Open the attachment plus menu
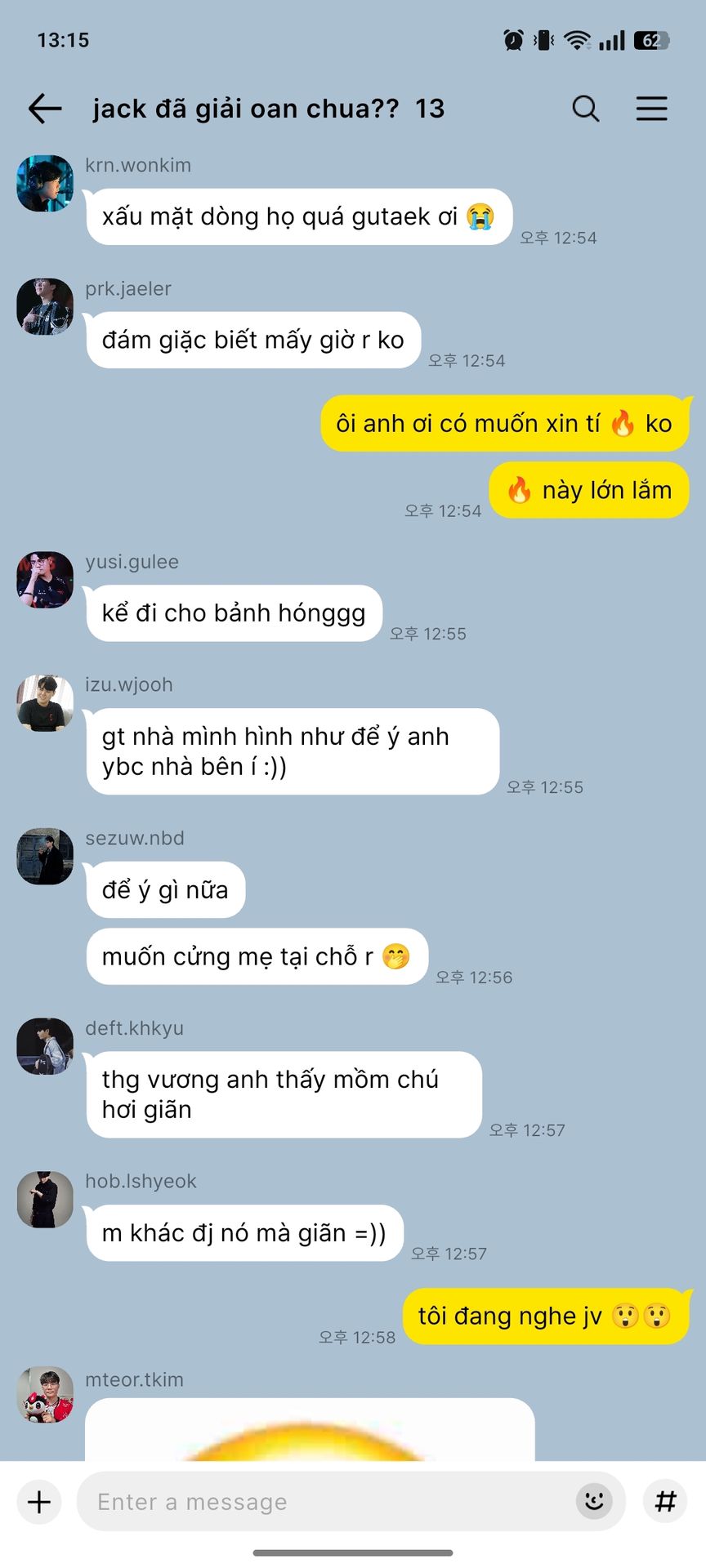This screenshot has height=1568, width=706. [x=39, y=1502]
